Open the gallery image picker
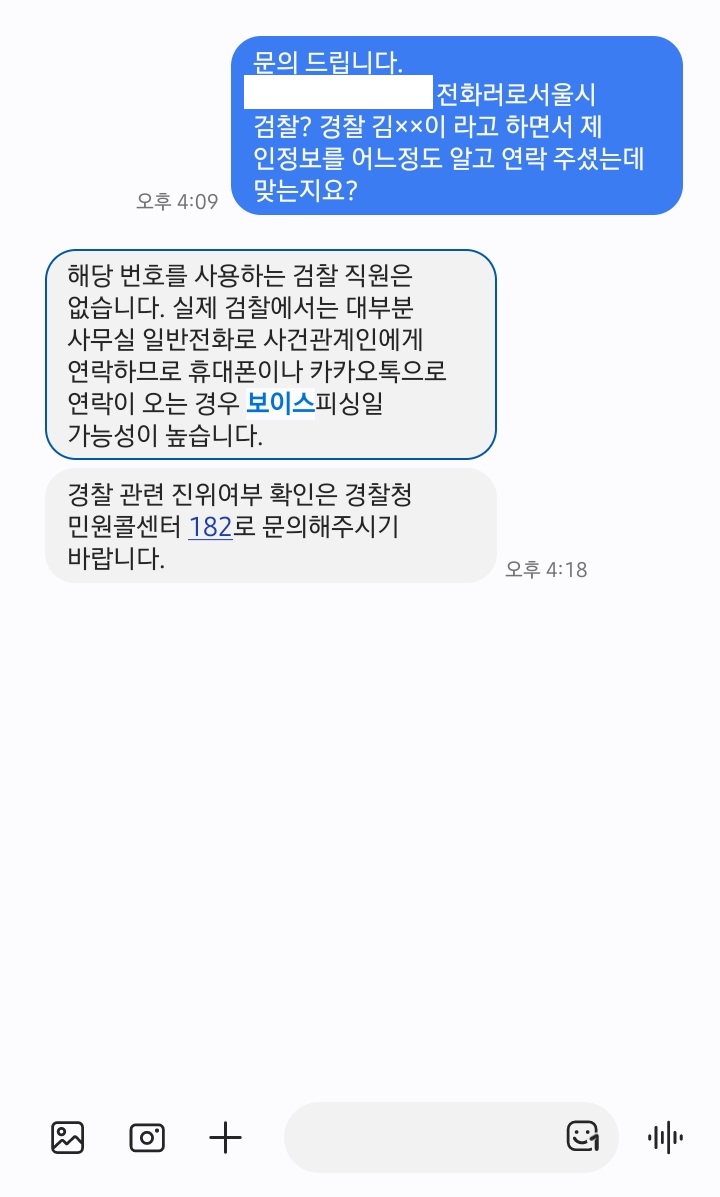 [x=67, y=1137]
